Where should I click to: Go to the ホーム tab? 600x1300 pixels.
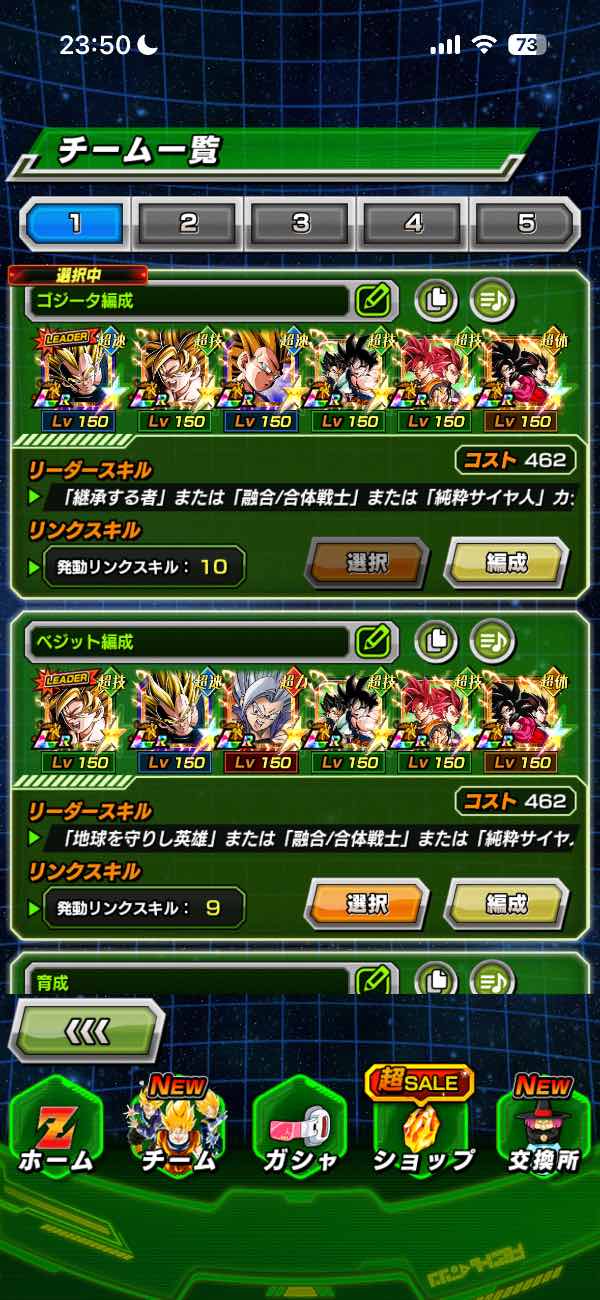(56, 1130)
